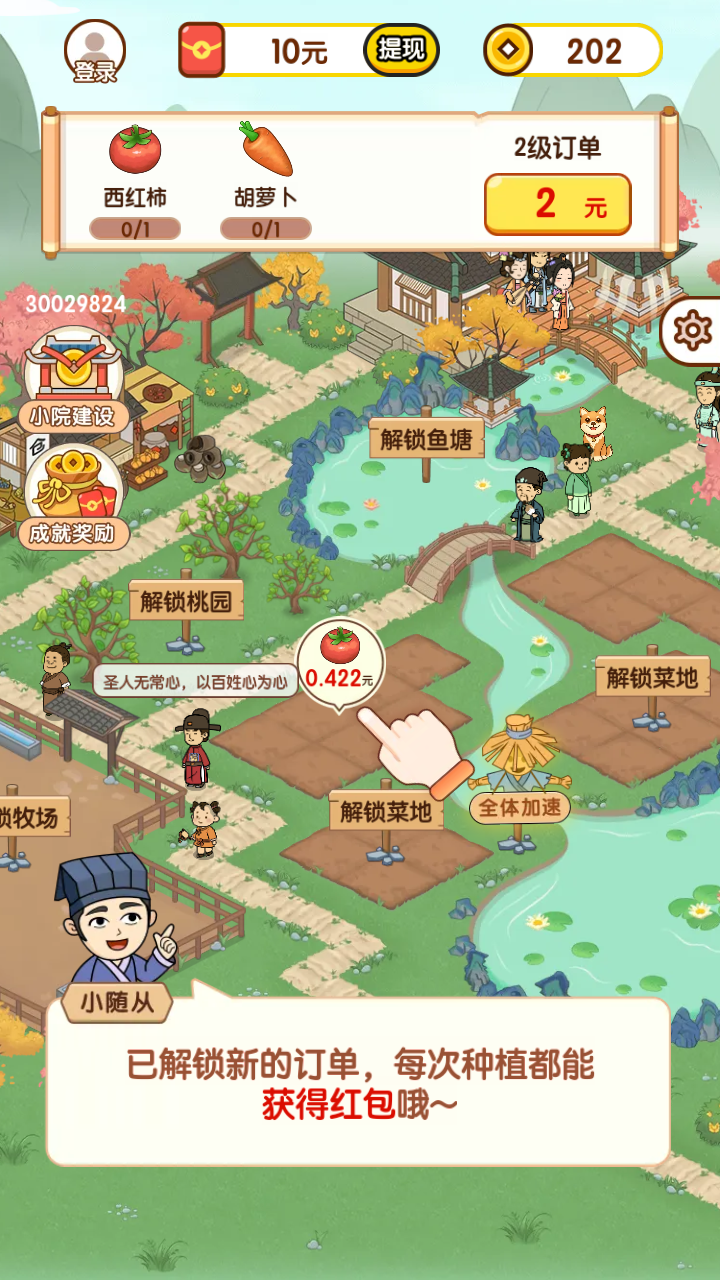The image size is (720, 1280).
Task: Tap the 解锁菜地 sign near the scarecrow
Action: 386,811
